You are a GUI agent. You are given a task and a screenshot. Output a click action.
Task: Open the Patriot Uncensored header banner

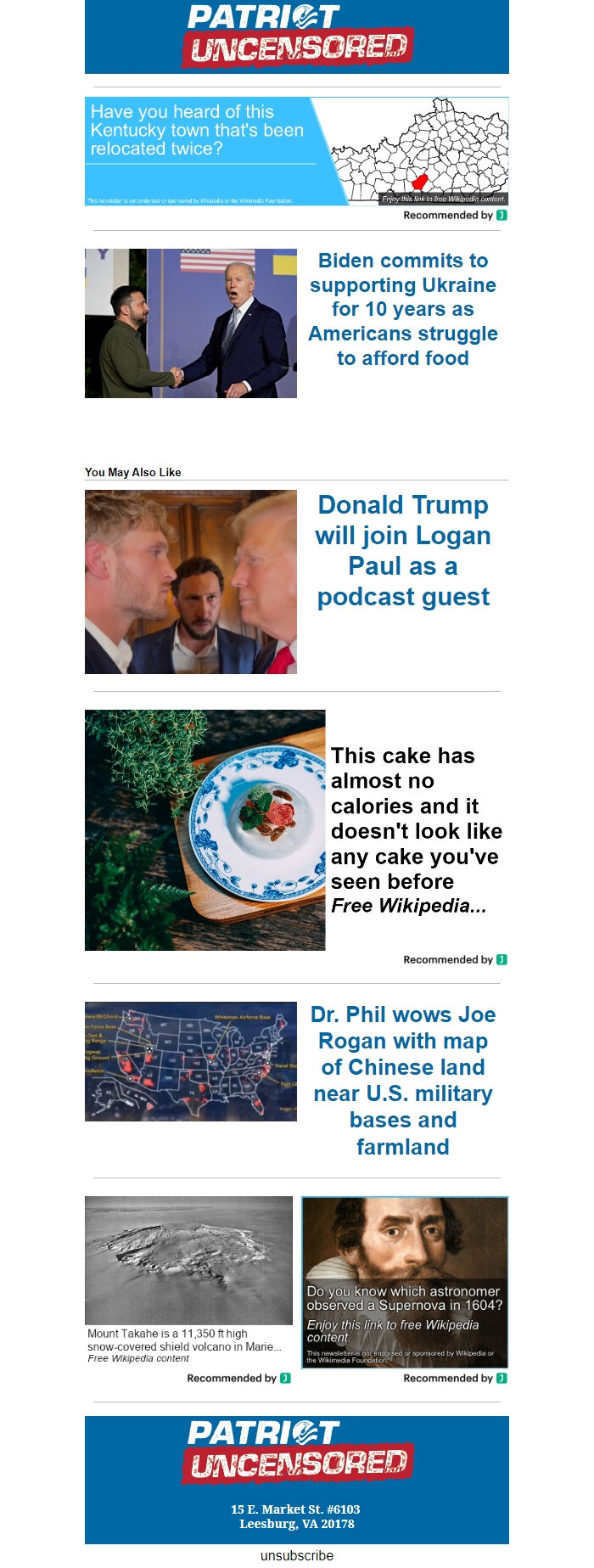pyautogui.click(x=297, y=37)
